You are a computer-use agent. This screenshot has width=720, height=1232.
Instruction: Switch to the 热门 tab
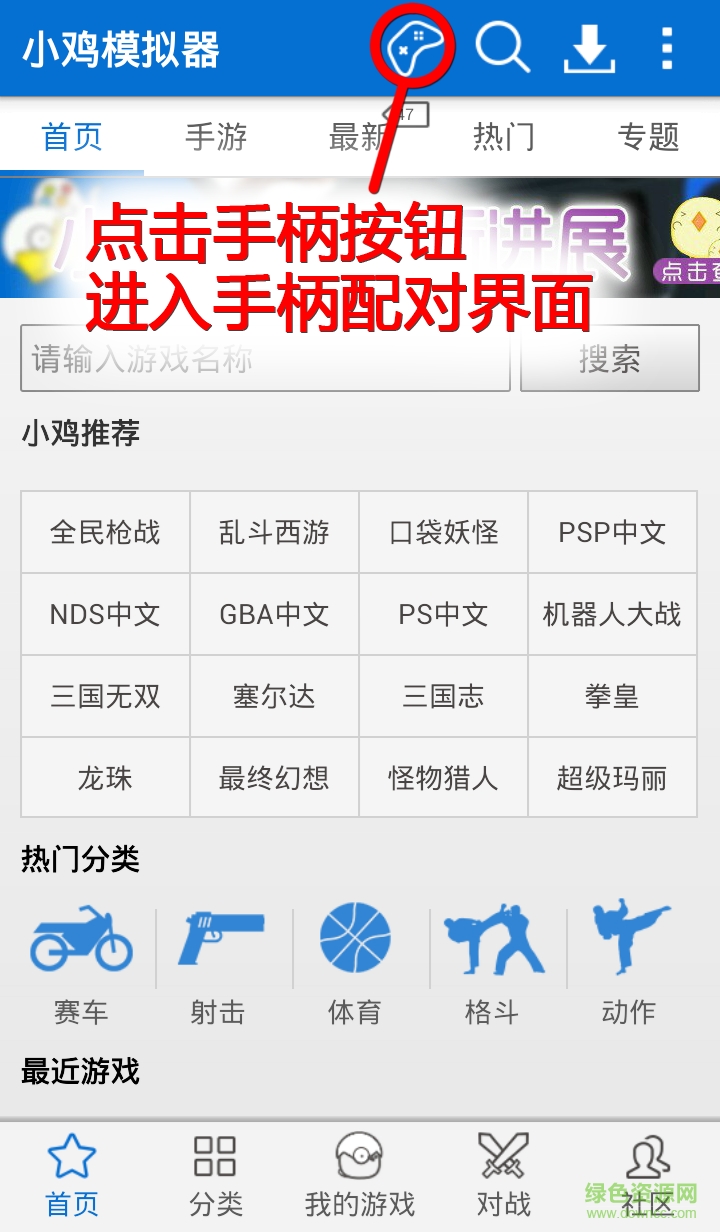pos(503,137)
